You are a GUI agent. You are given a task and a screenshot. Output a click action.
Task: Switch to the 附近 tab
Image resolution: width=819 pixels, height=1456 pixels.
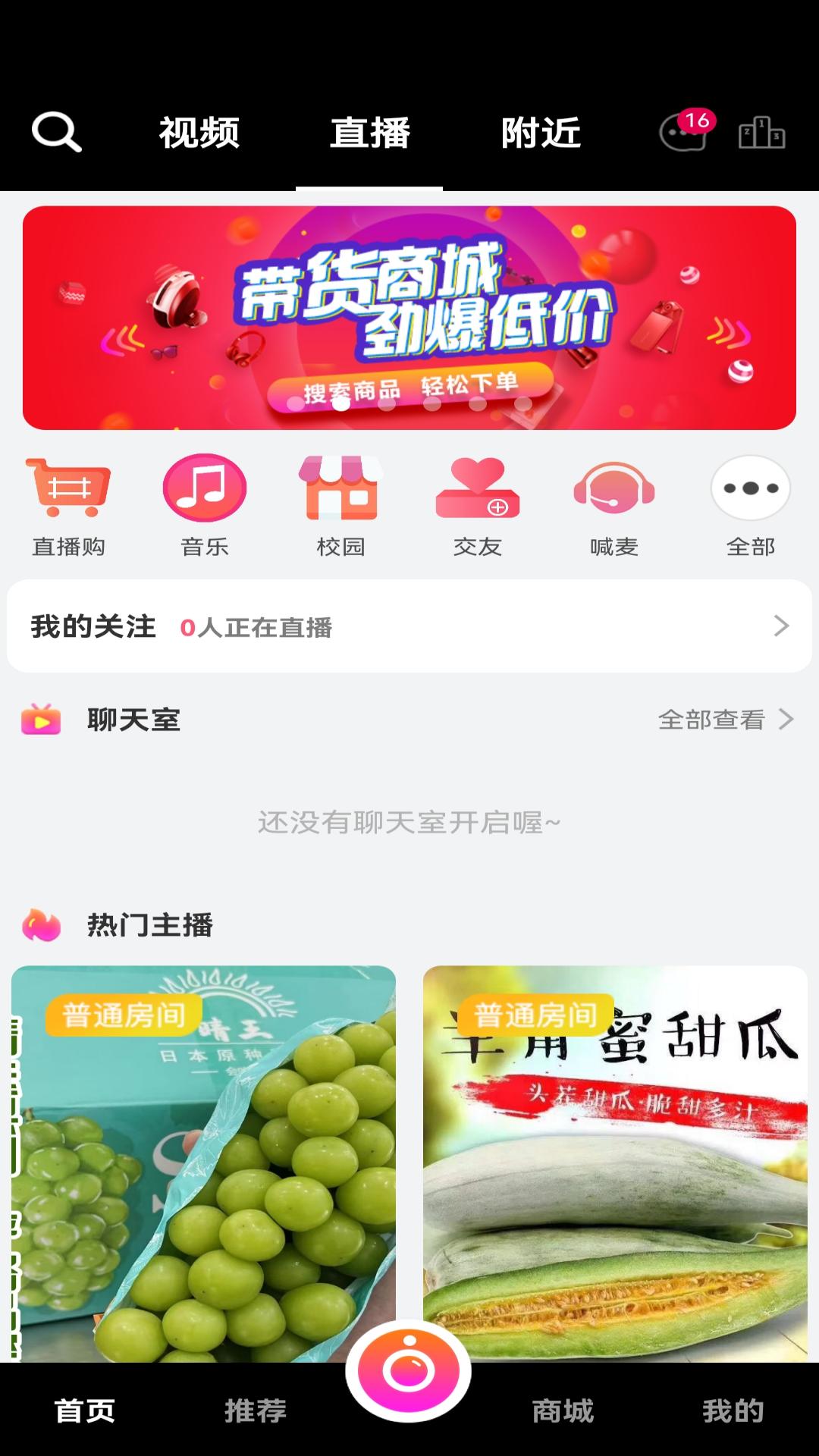[x=540, y=133]
